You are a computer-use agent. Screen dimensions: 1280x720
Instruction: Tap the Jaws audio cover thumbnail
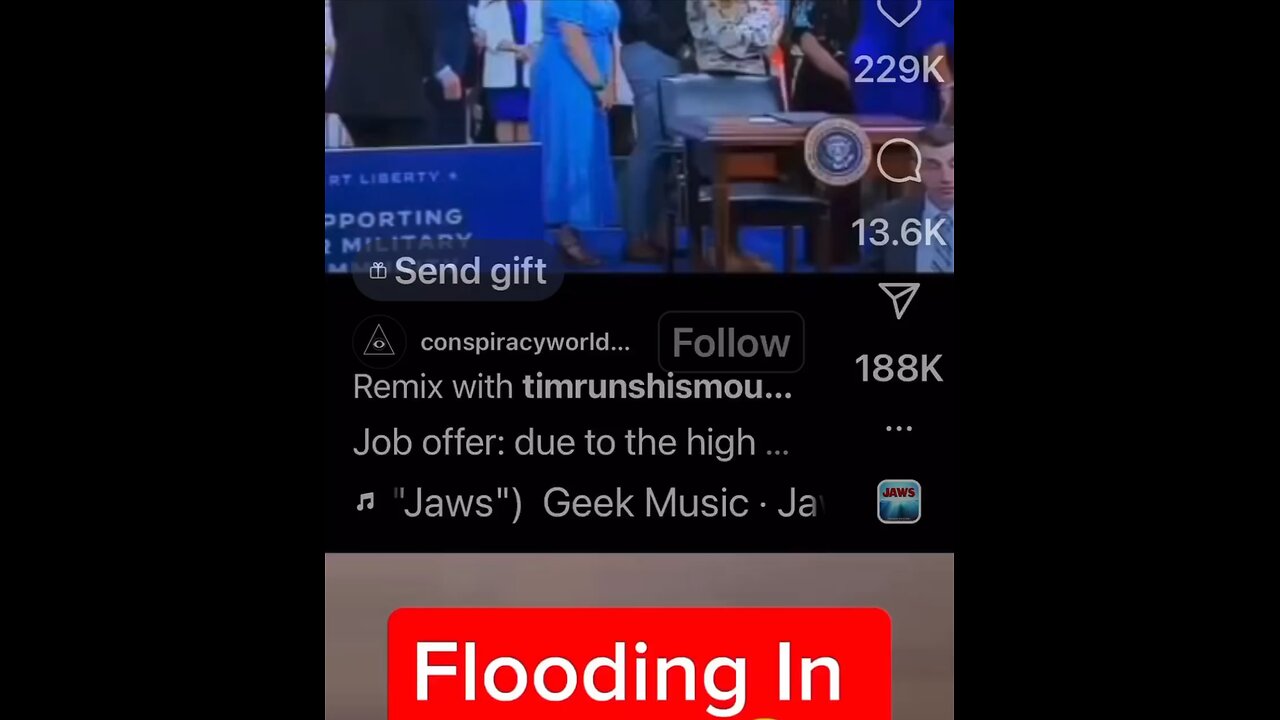pyautogui.click(x=898, y=502)
